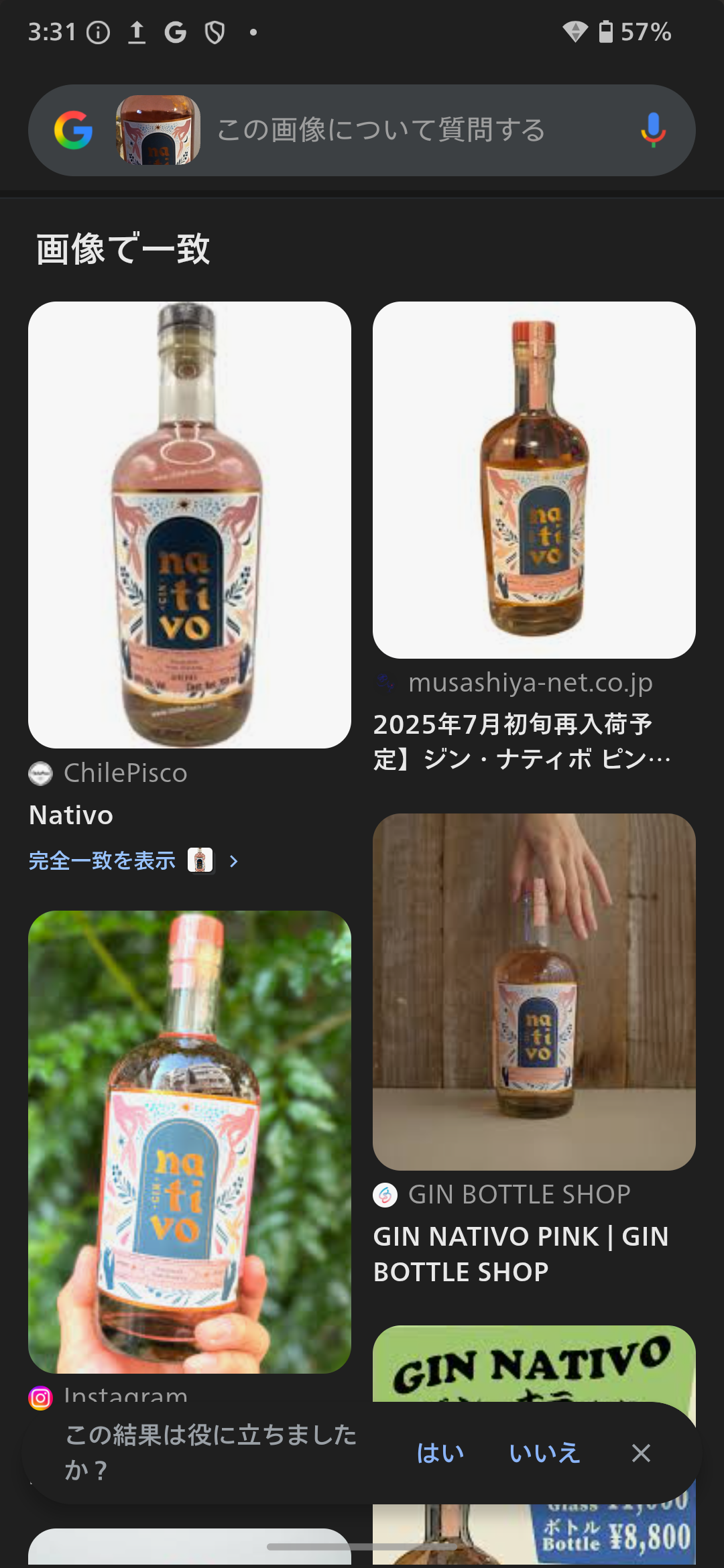
Task: Dismiss the feedback prompt
Action: 641,1453
